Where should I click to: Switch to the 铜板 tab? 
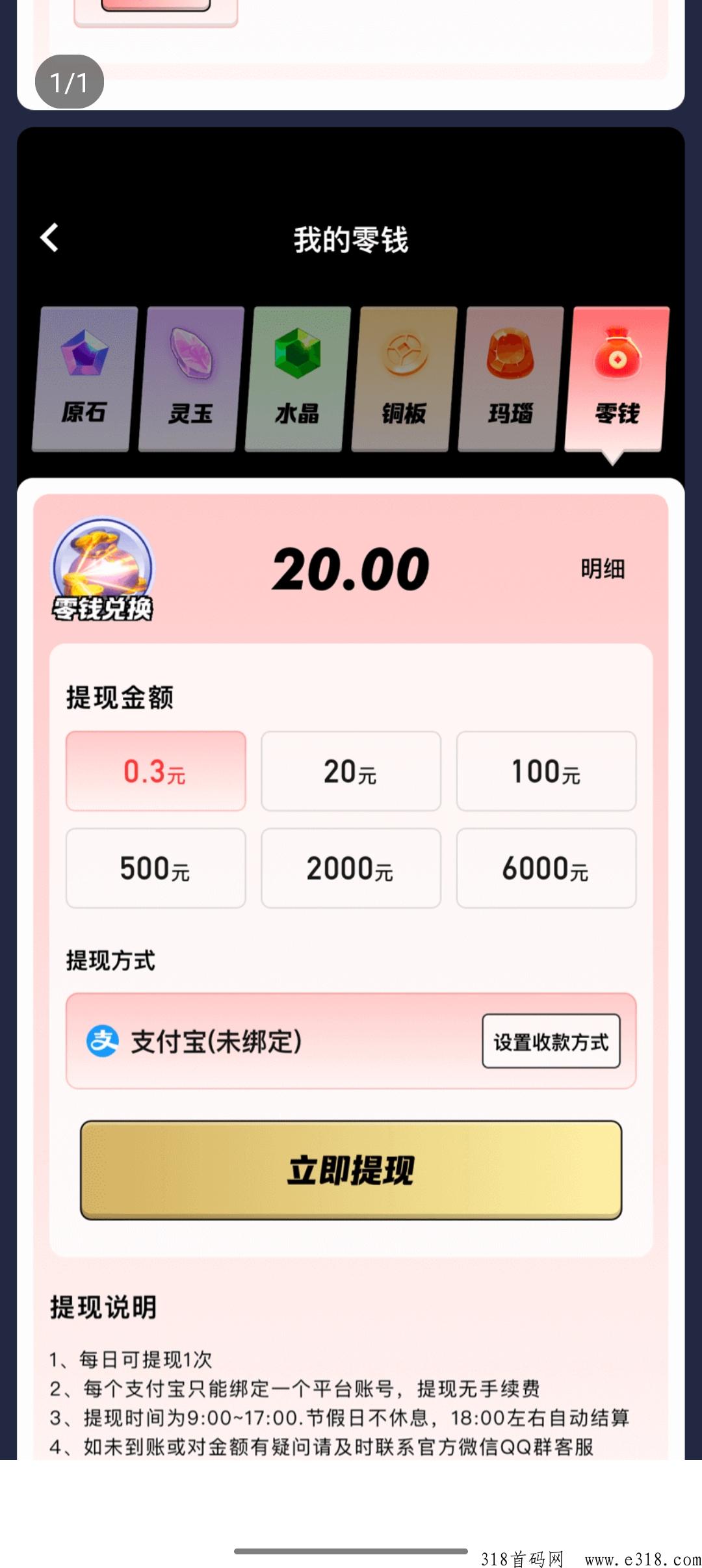click(x=404, y=379)
